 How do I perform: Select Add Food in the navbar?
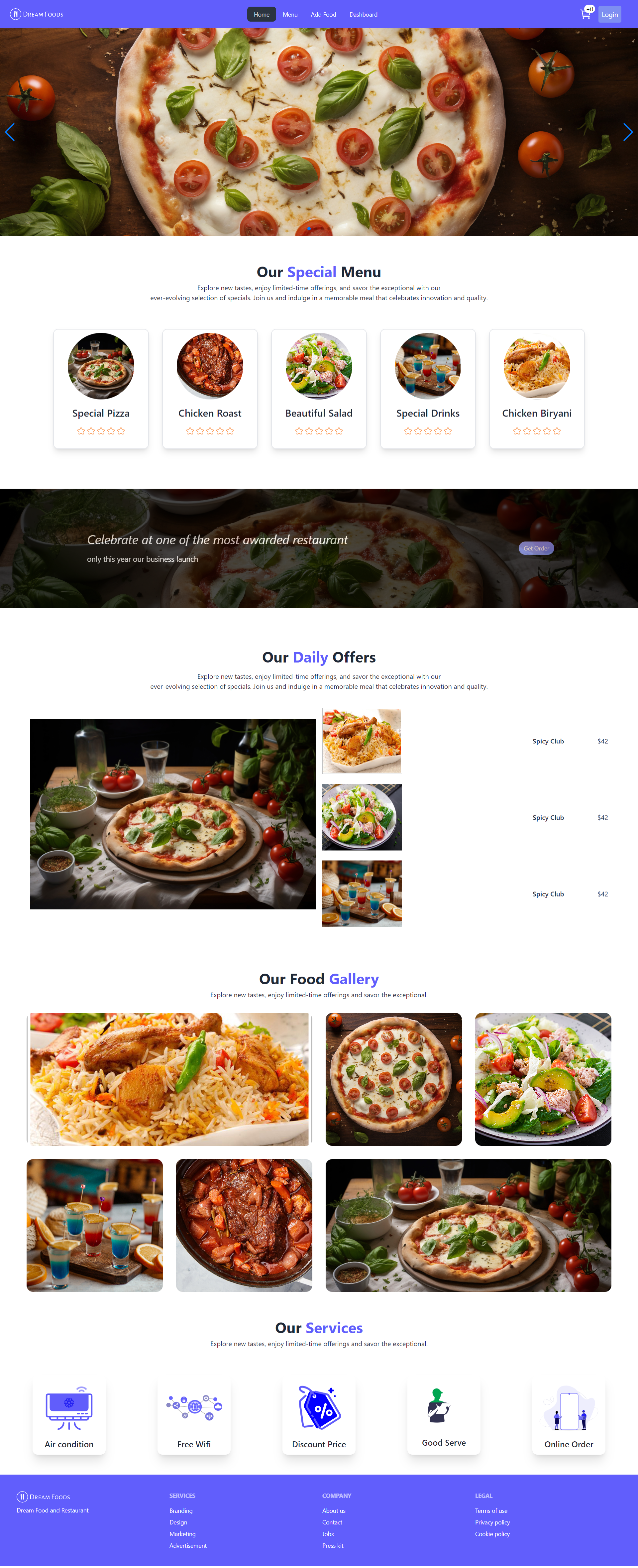click(x=323, y=15)
